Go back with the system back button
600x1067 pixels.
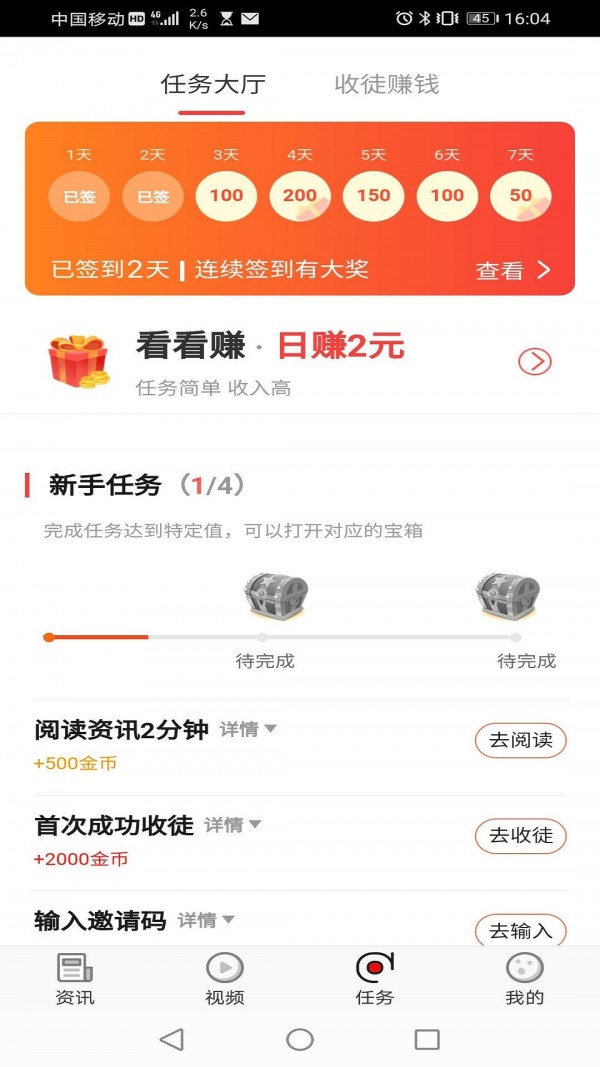click(171, 1039)
